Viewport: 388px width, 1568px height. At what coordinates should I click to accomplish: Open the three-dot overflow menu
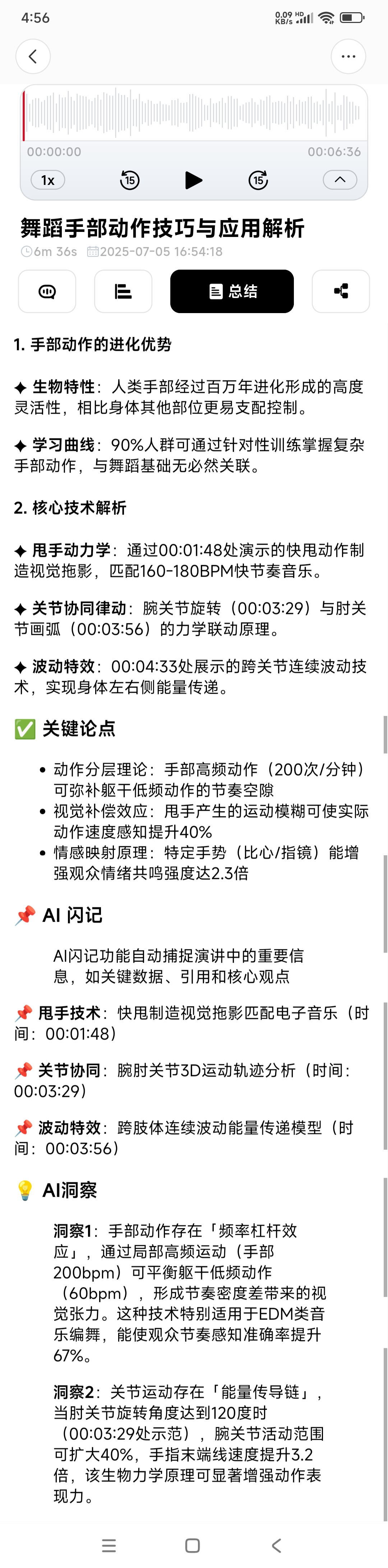click(348, 57)
